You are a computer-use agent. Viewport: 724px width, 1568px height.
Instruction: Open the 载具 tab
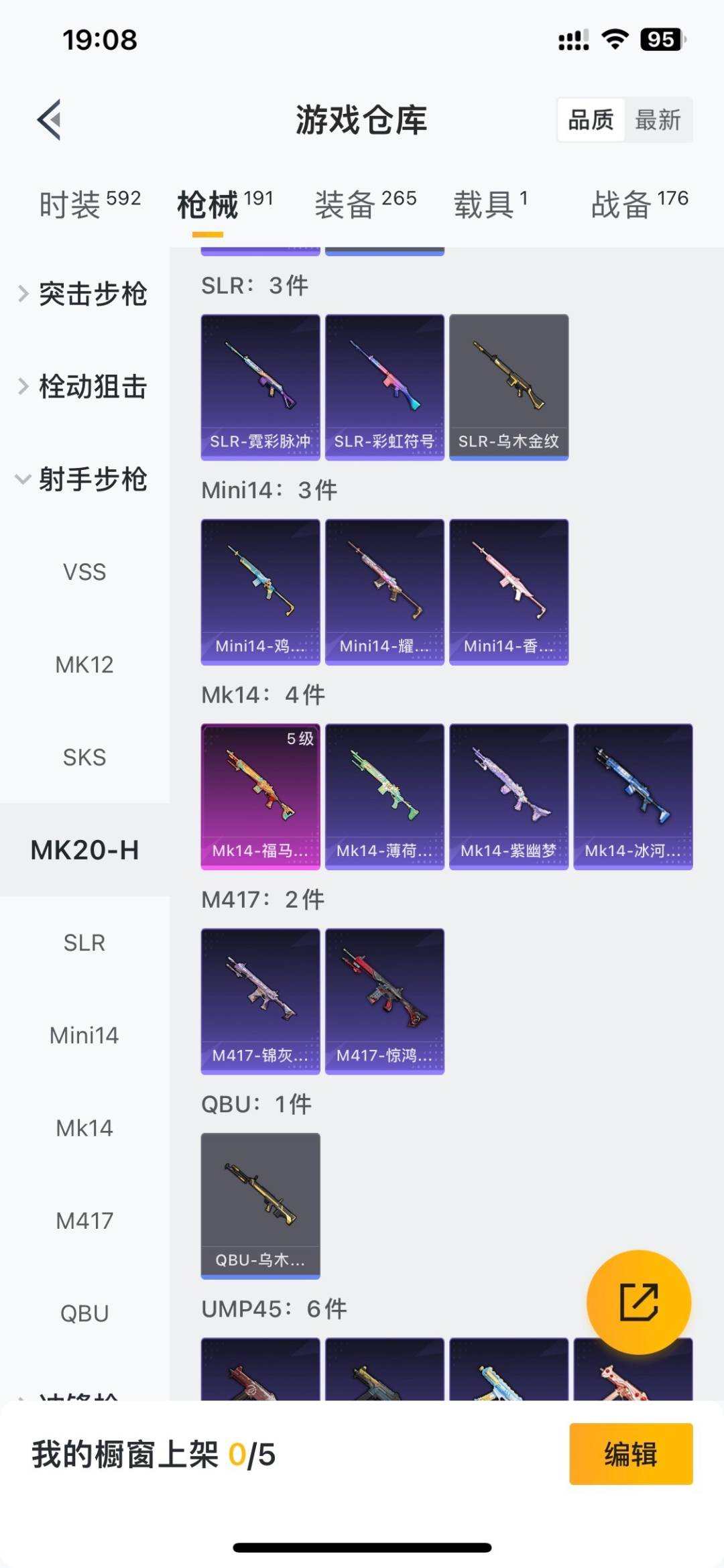pyautogui.click(x=491, y=204)
